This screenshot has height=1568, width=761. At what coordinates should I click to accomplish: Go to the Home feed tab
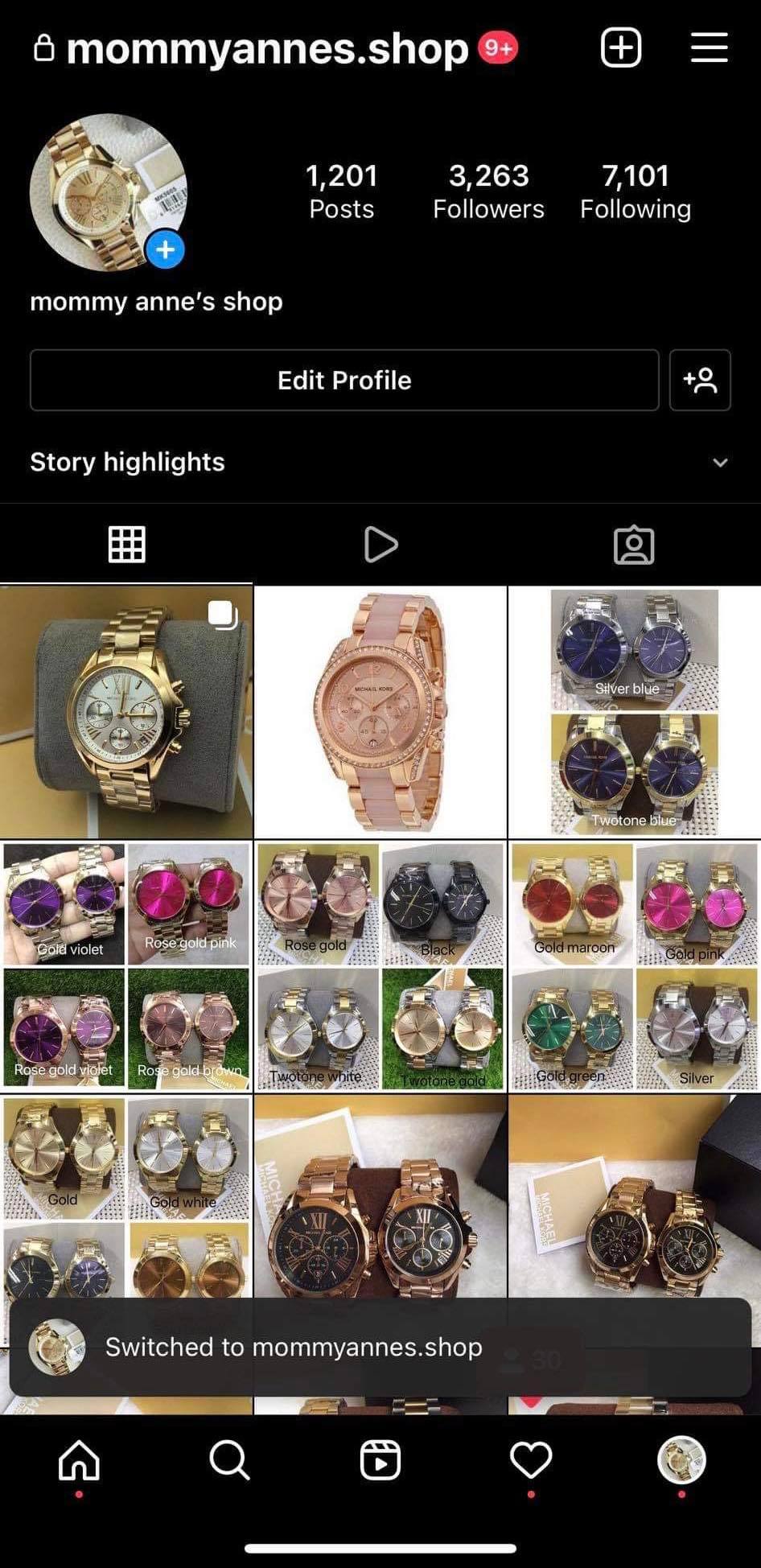[x=79, y=1459]
